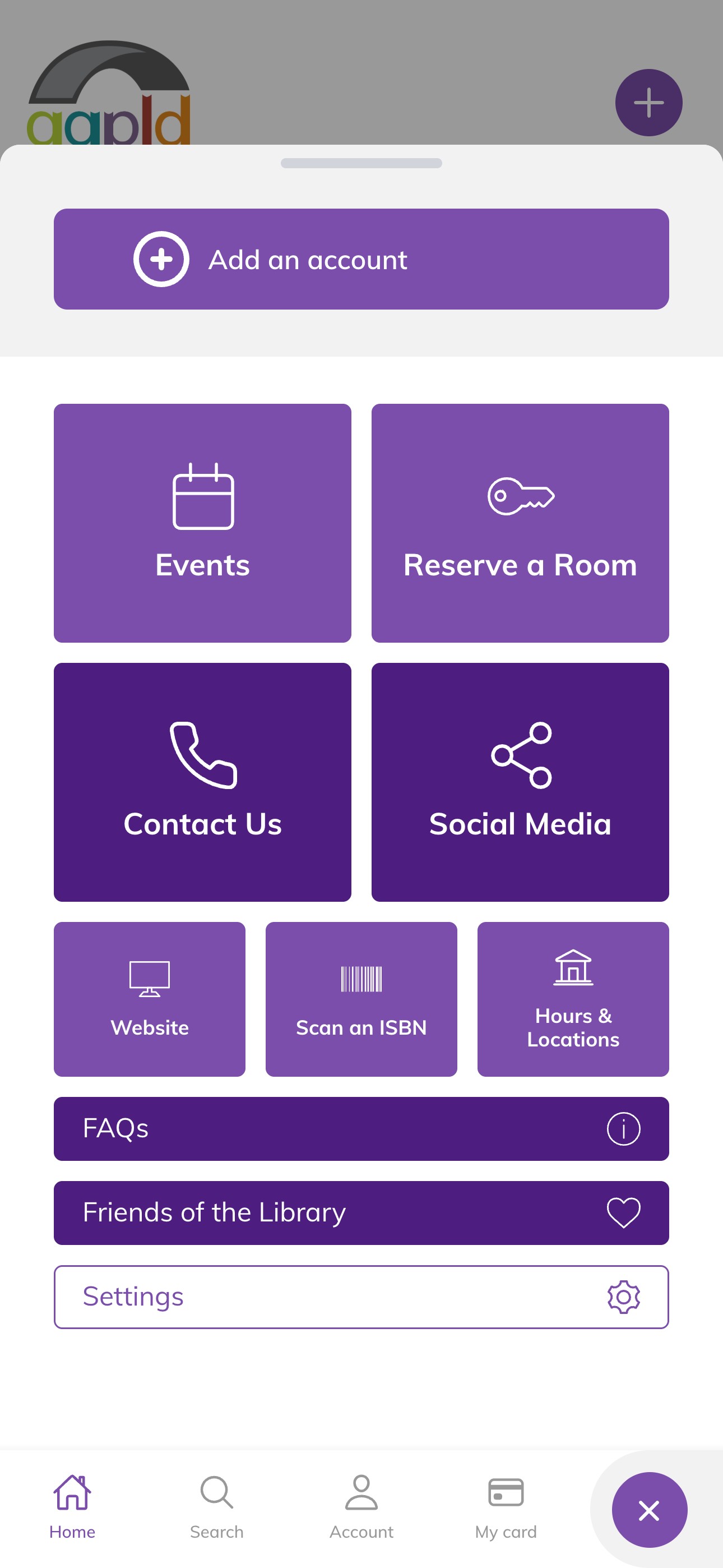Open the Social Media tile

(x=520, y=782)
